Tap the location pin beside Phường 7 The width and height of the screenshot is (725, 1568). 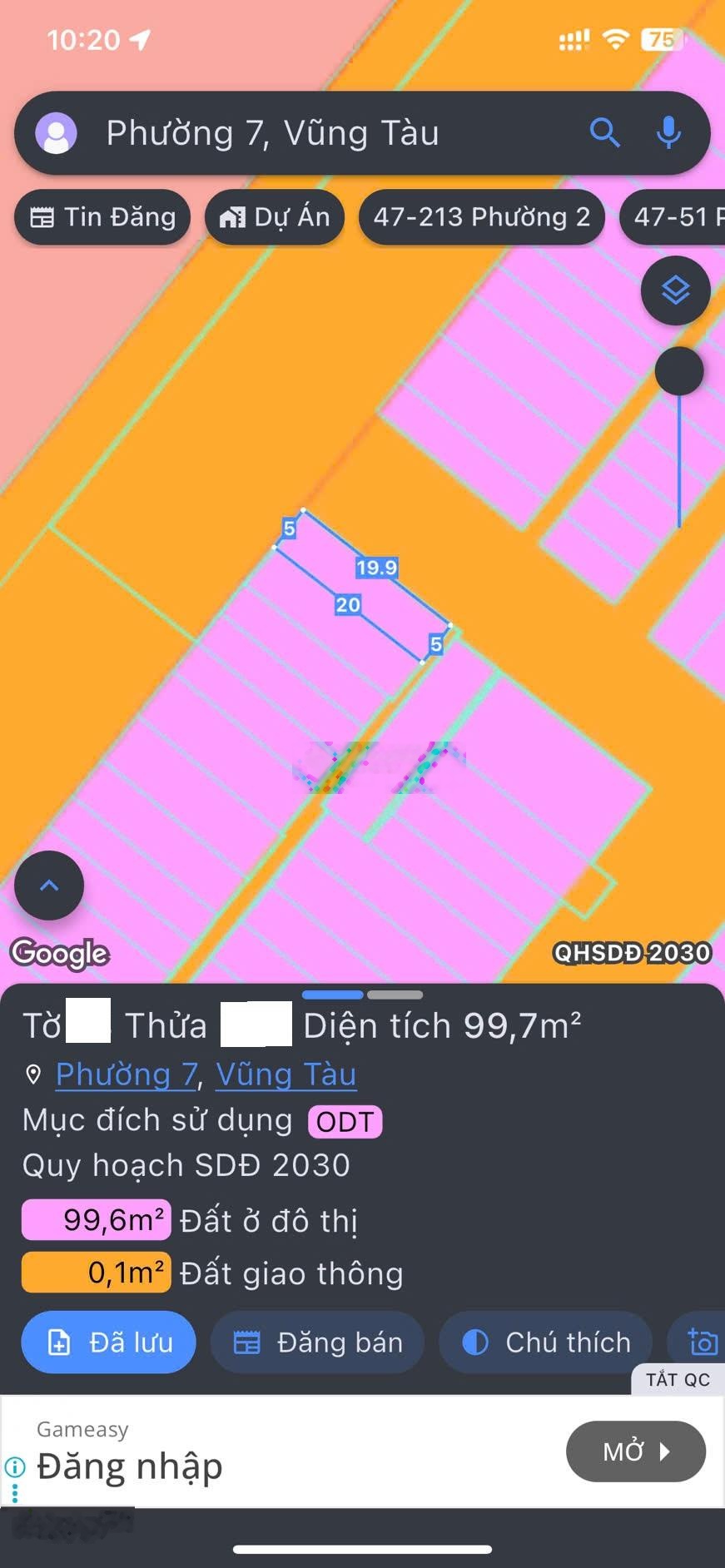(32, 1074)
